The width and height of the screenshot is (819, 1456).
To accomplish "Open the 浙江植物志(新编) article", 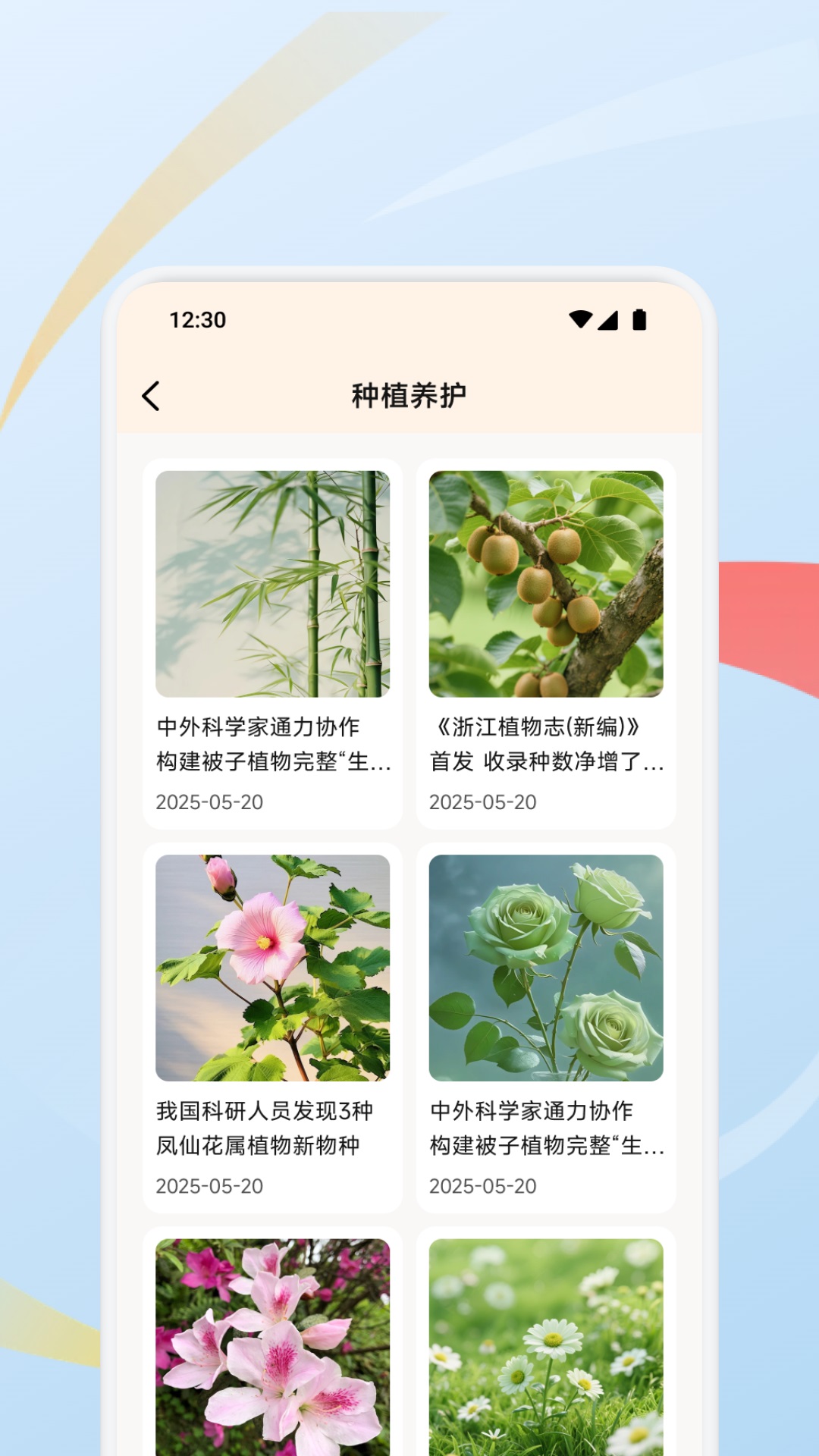I will (x=546, y=747).
